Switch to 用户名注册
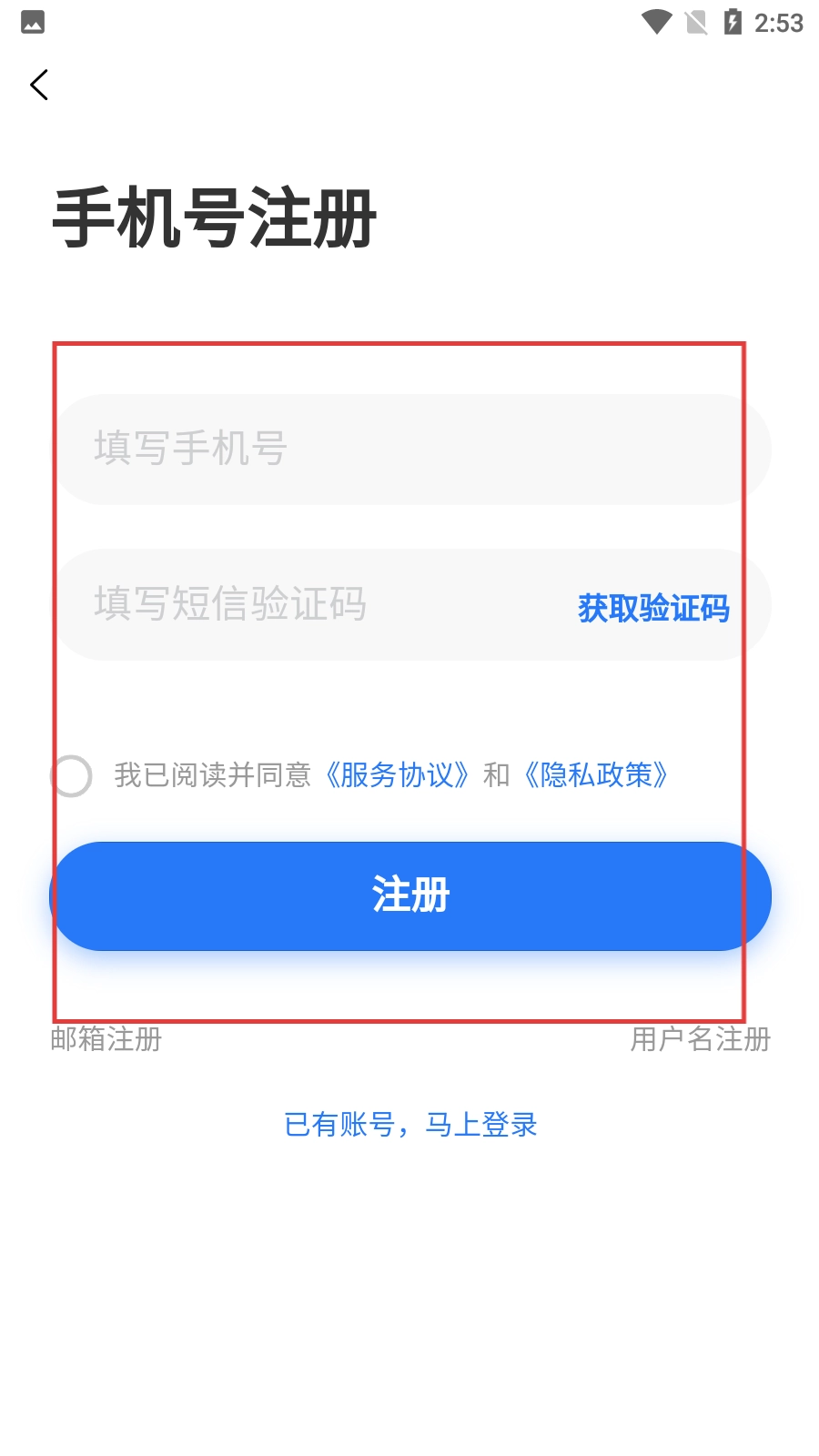The height and width of the screenshot is (1456, 819). click(x=700, y=1039)
